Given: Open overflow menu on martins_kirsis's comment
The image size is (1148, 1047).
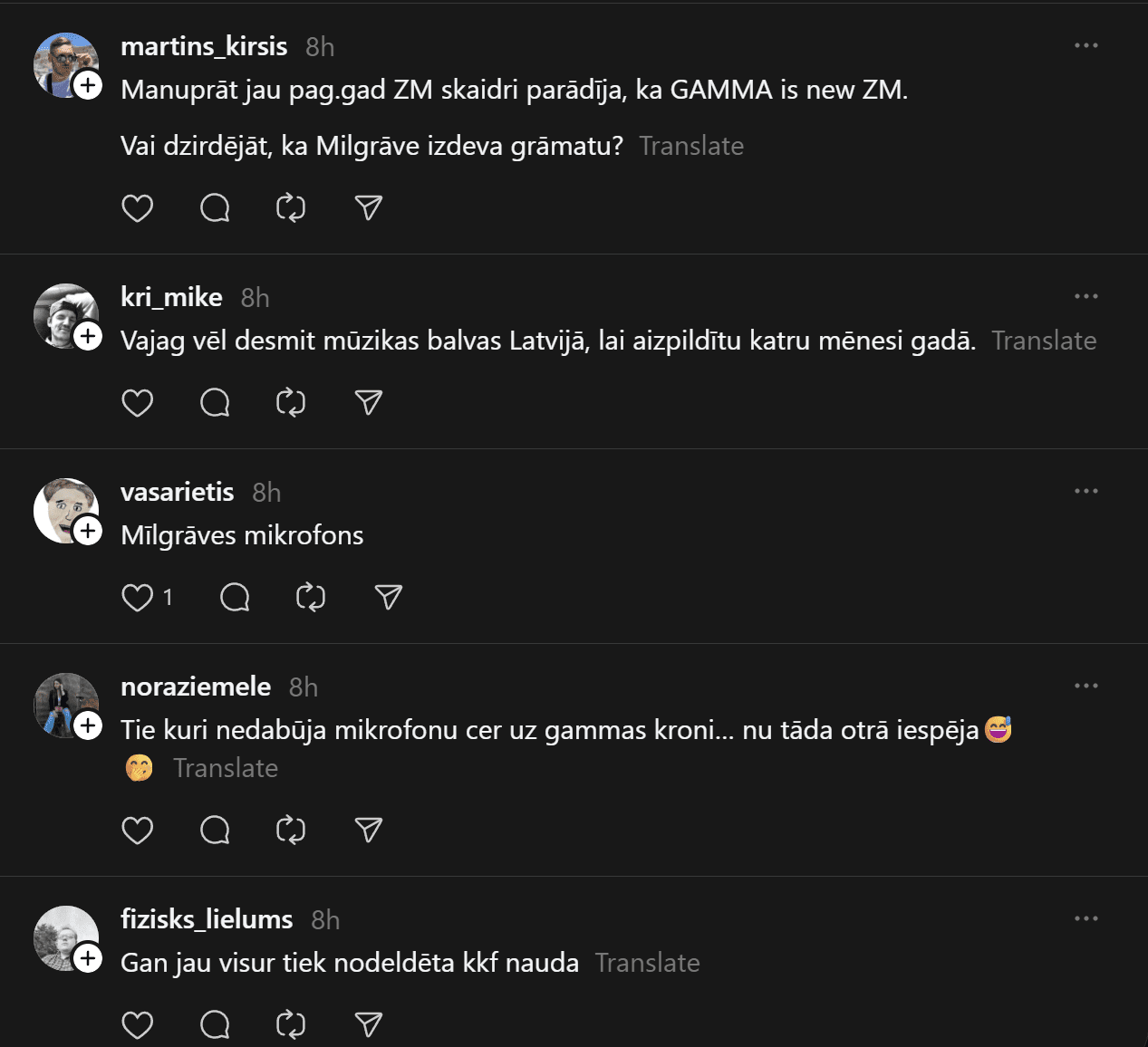Looking at the screenshot, I should tap(1085, 45).
